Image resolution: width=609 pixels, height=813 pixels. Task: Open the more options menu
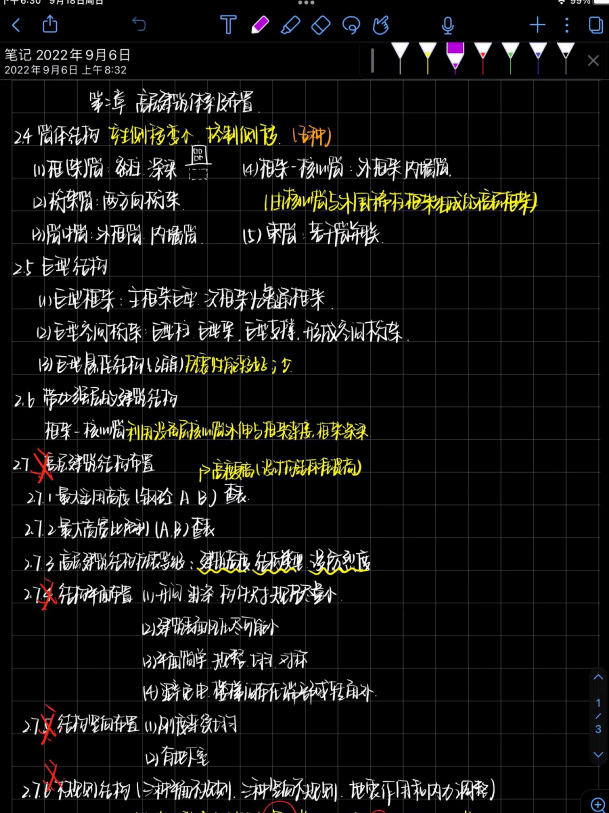(x=567, y=25)
